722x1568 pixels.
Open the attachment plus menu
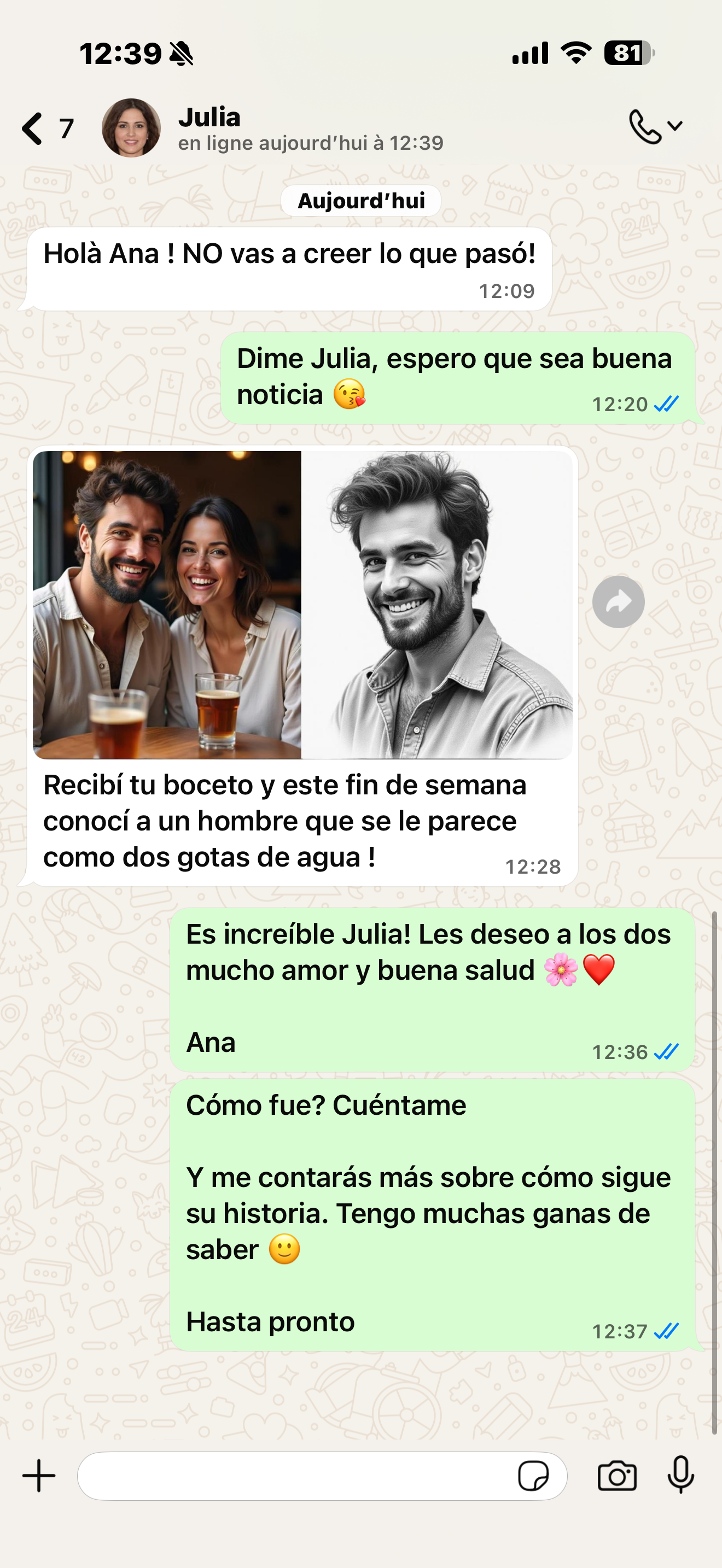39,1476
